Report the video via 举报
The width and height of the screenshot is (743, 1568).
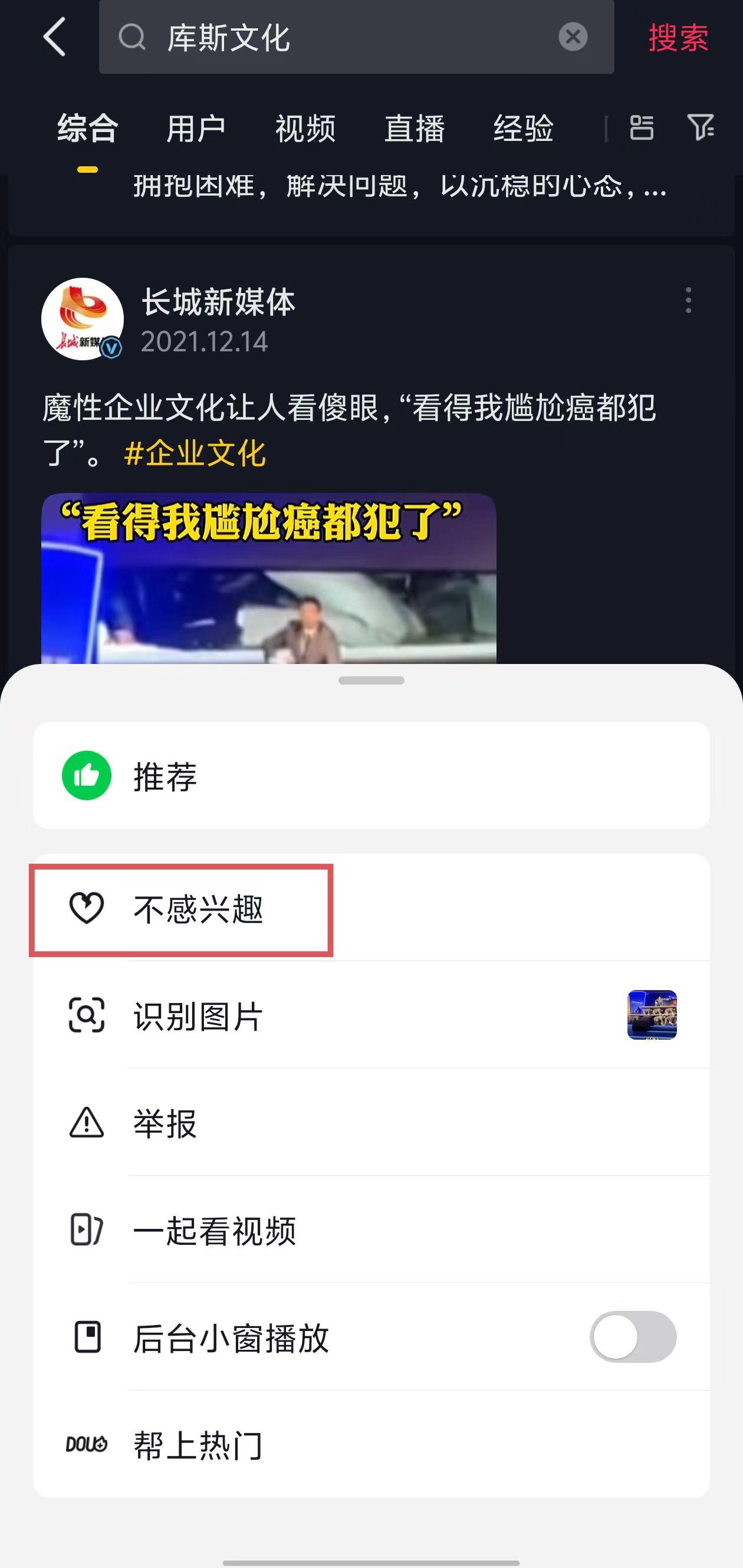[x=371, y=1123]
